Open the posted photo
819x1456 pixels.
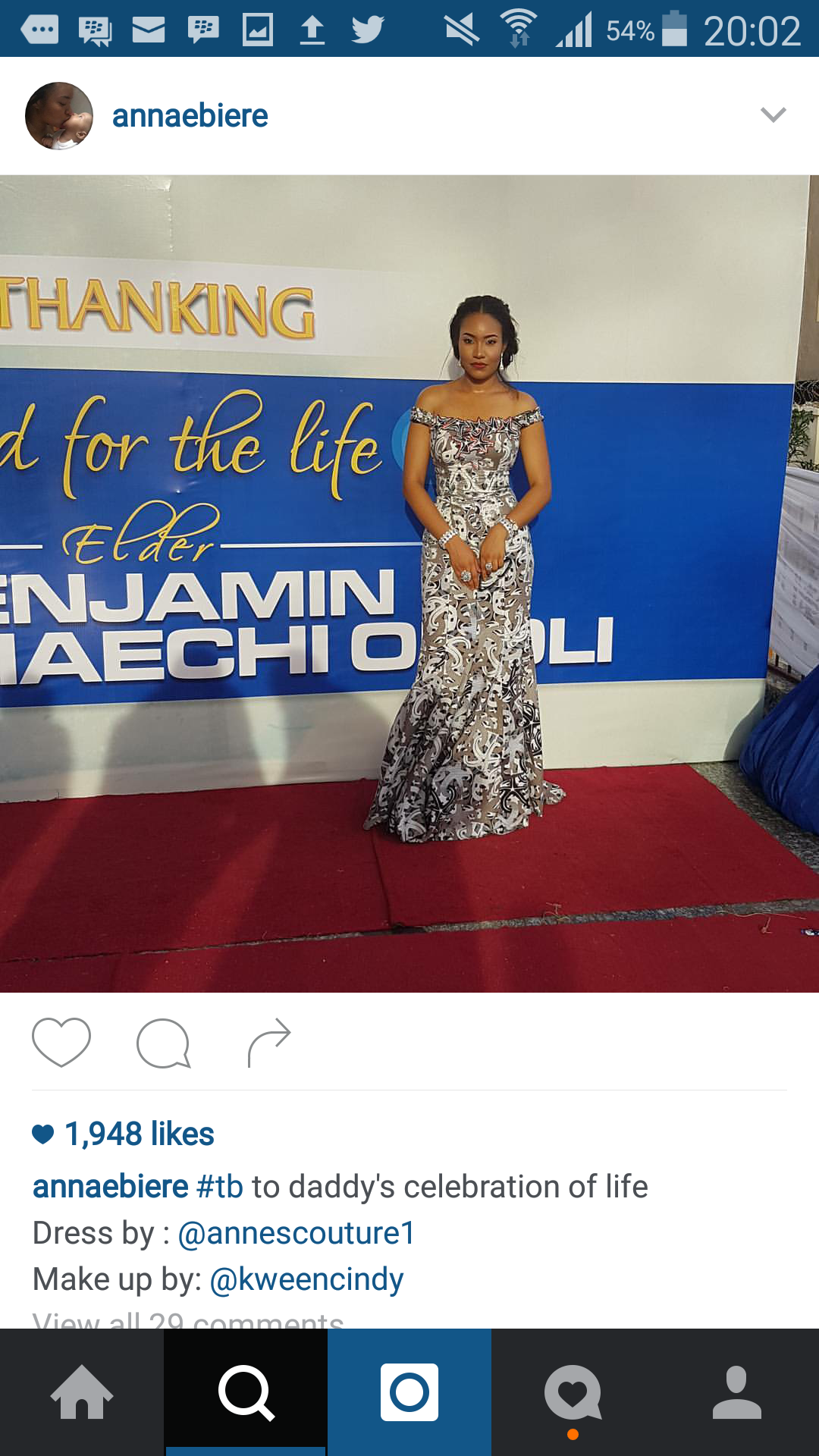(x=409, y=584)
